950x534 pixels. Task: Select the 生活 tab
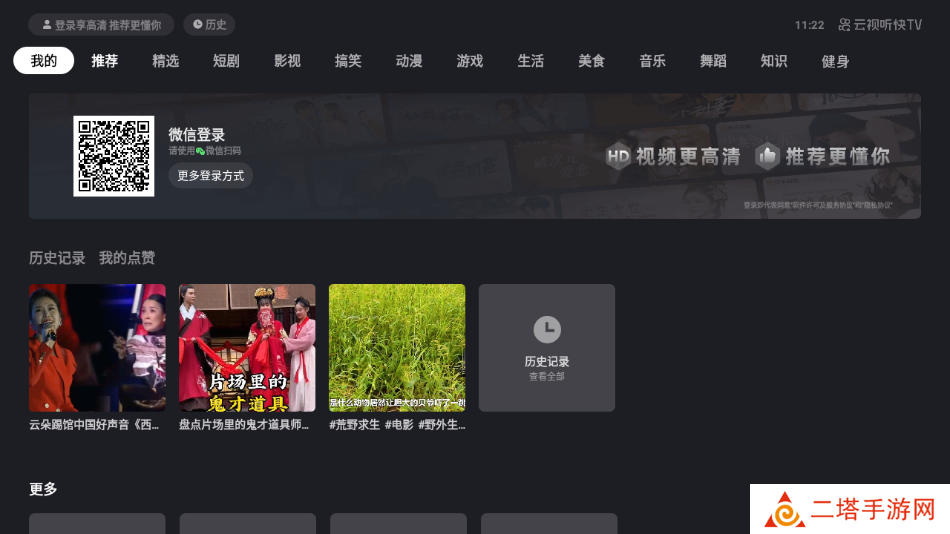coord(531,61)
